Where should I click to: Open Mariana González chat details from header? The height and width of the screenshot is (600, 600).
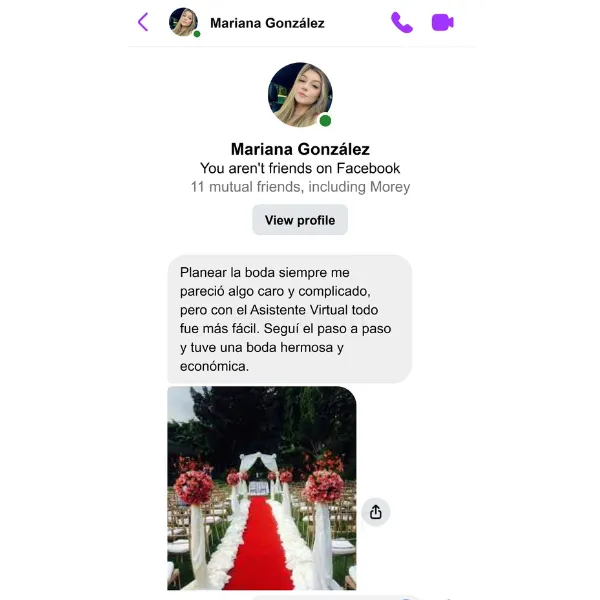tap(267, 23)
